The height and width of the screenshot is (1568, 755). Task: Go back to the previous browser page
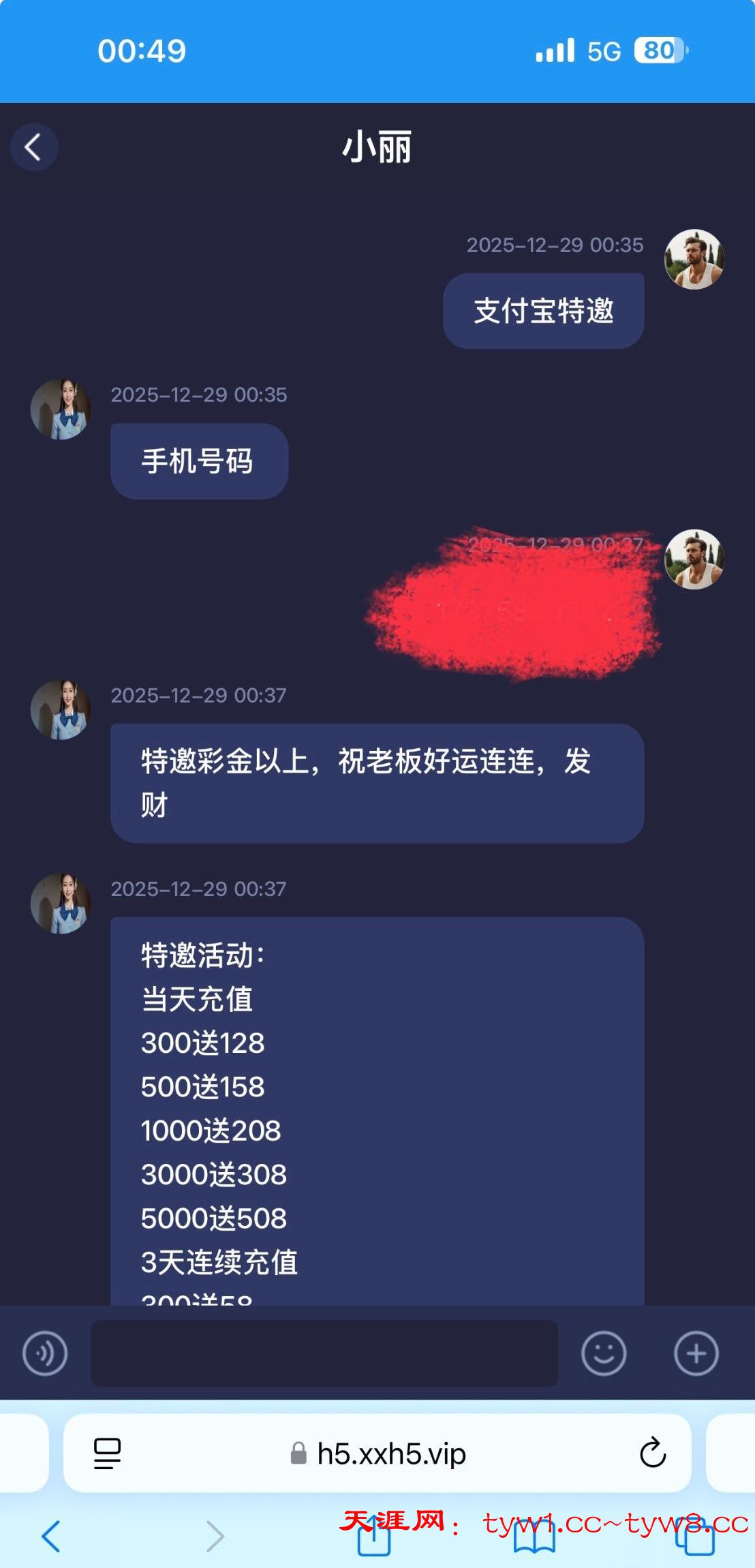pos(51,1536)
